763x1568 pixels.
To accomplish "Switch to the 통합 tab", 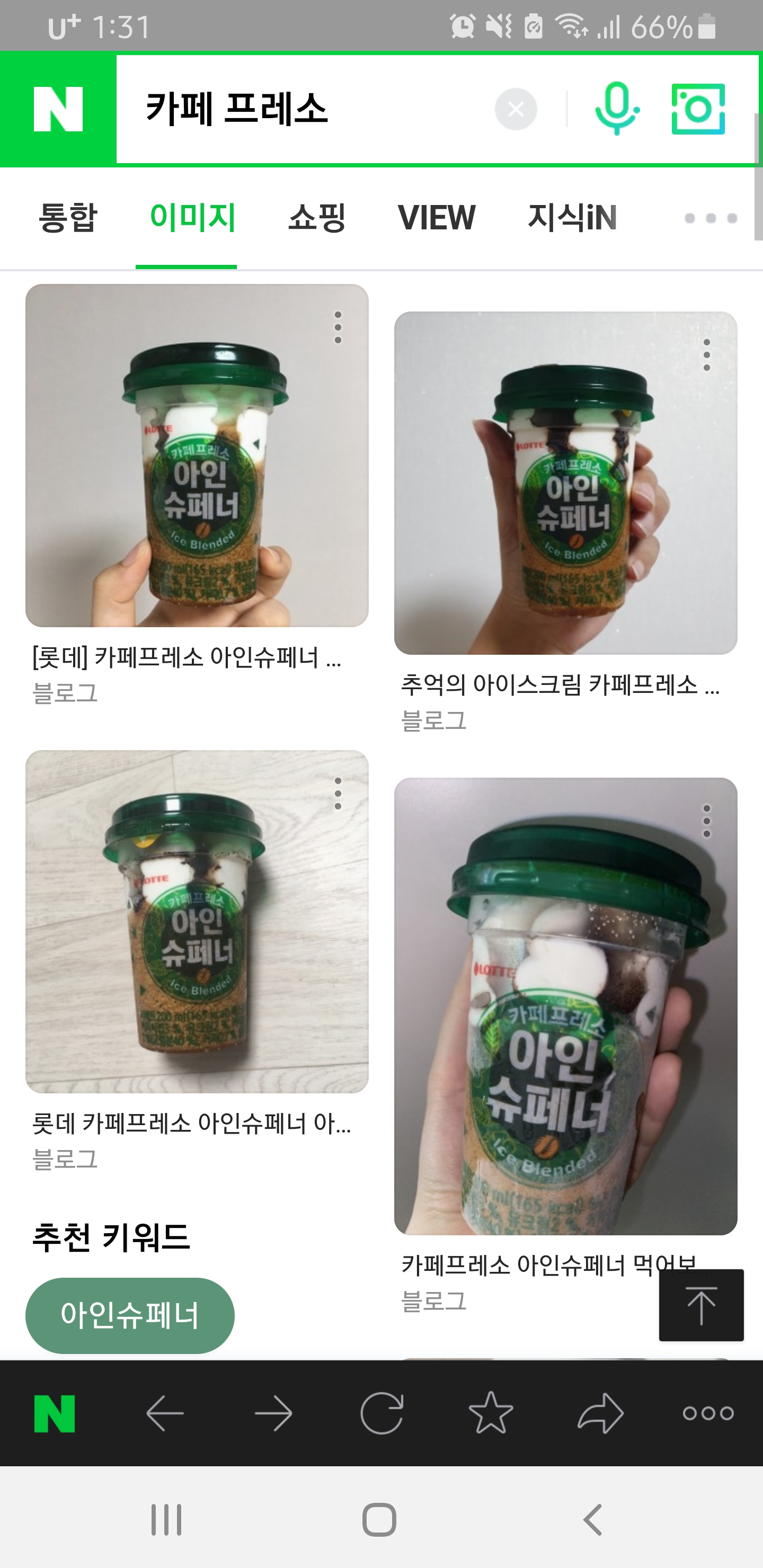I will click(x=68, y=217).
